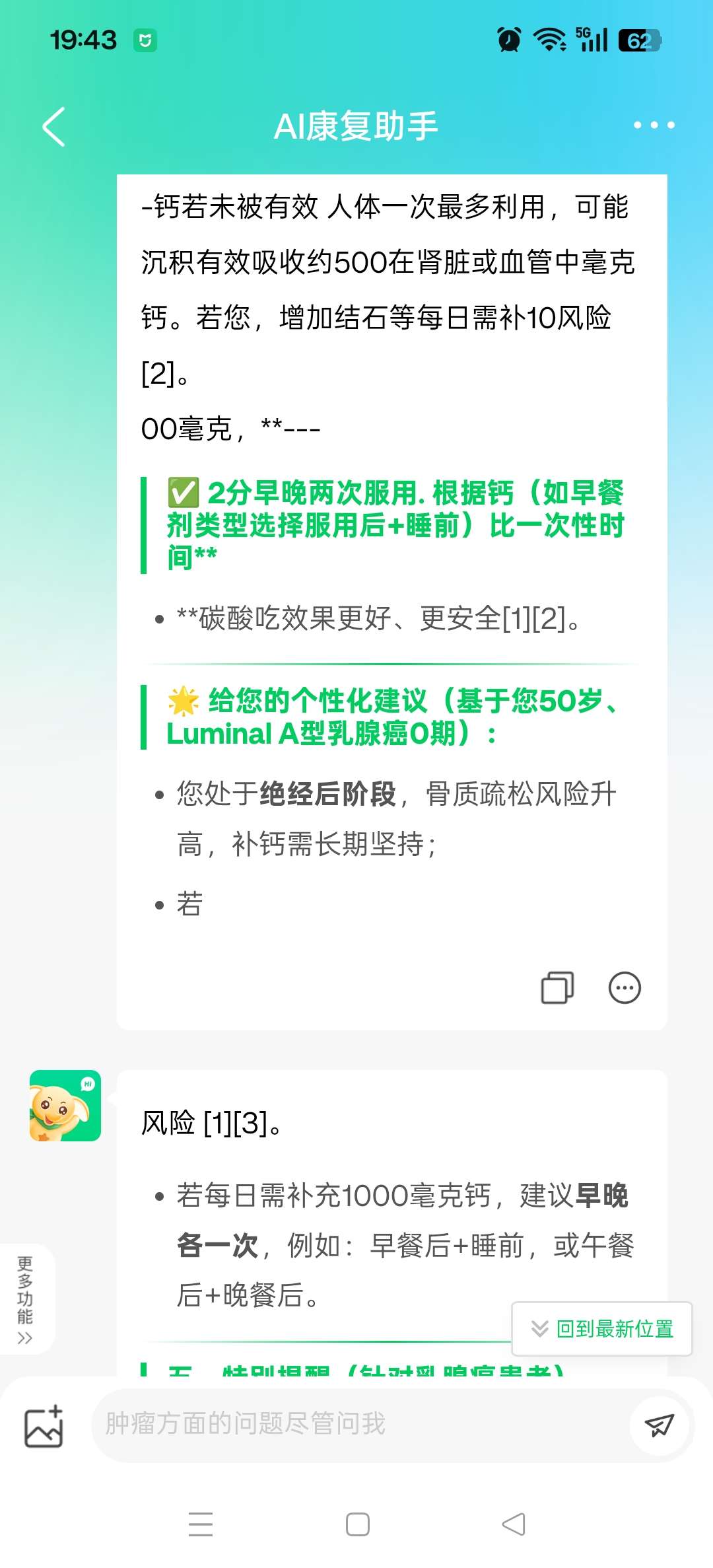Tap the input field 肿瘤方面的问题尽管问我
713x1568 pixels.
(330, 1425)
